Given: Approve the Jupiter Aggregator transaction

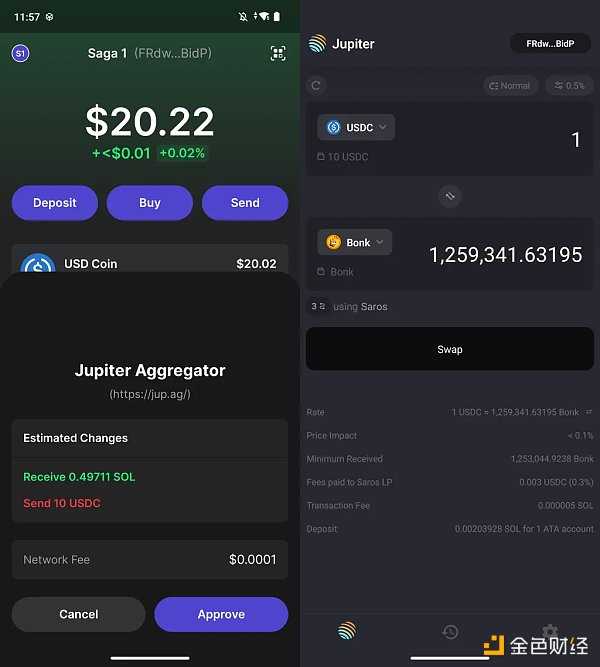Looking at the screenshot, I should coord(221,614).
